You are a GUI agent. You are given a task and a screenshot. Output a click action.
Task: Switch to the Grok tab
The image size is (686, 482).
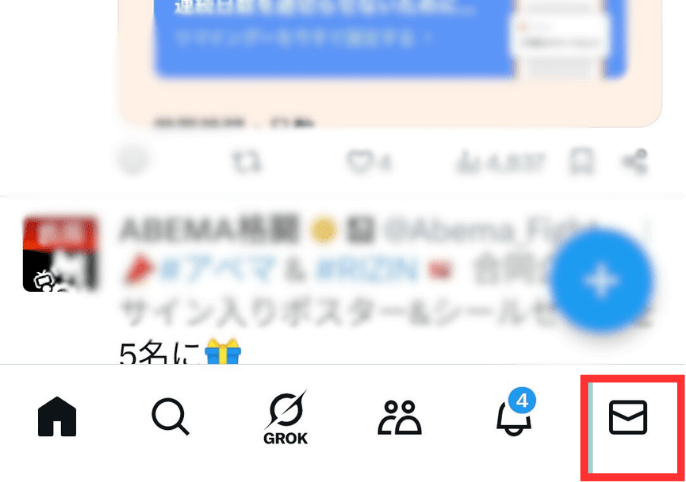(x=286, y=418)
